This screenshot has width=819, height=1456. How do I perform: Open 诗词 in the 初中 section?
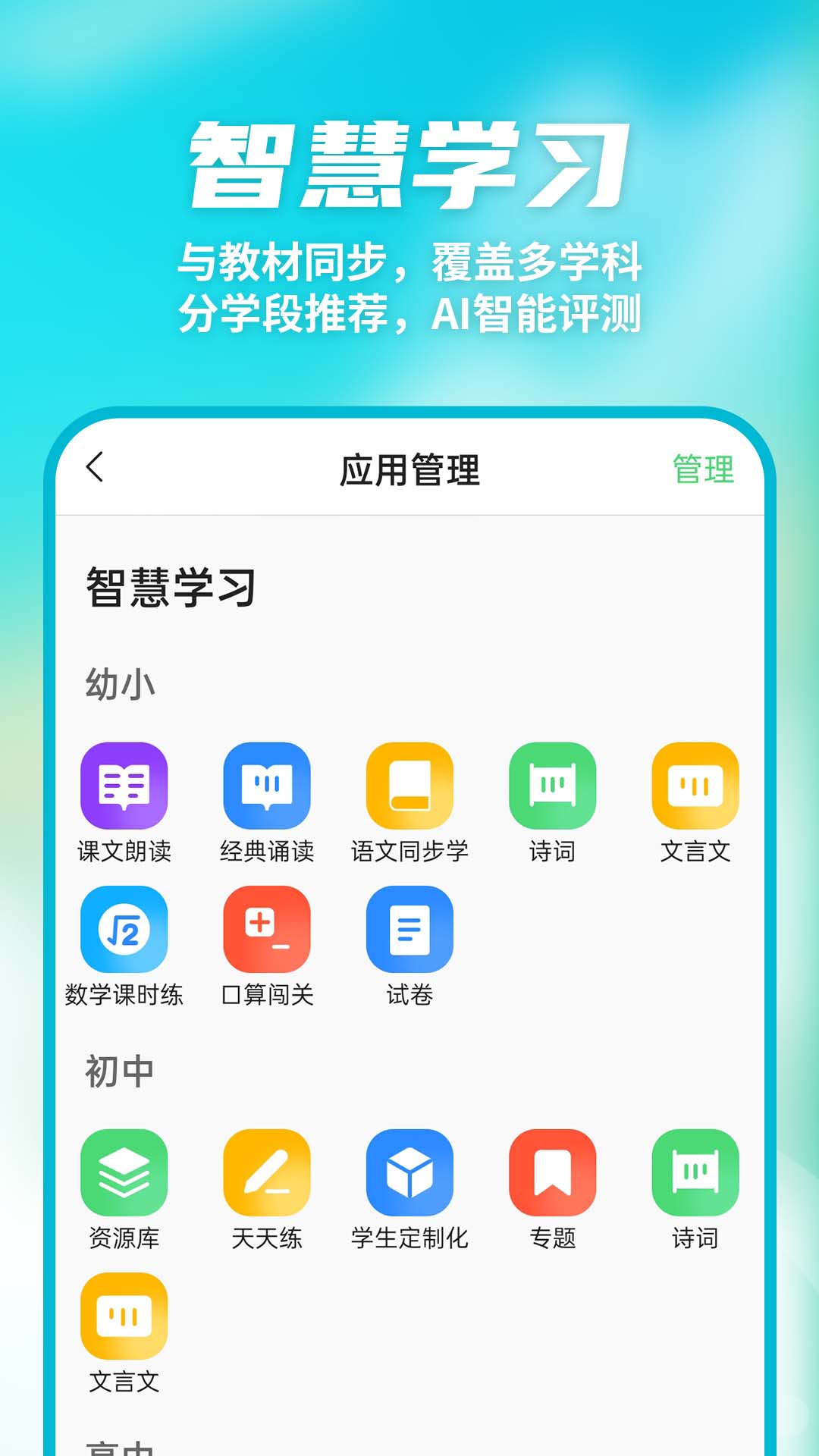696,1172
